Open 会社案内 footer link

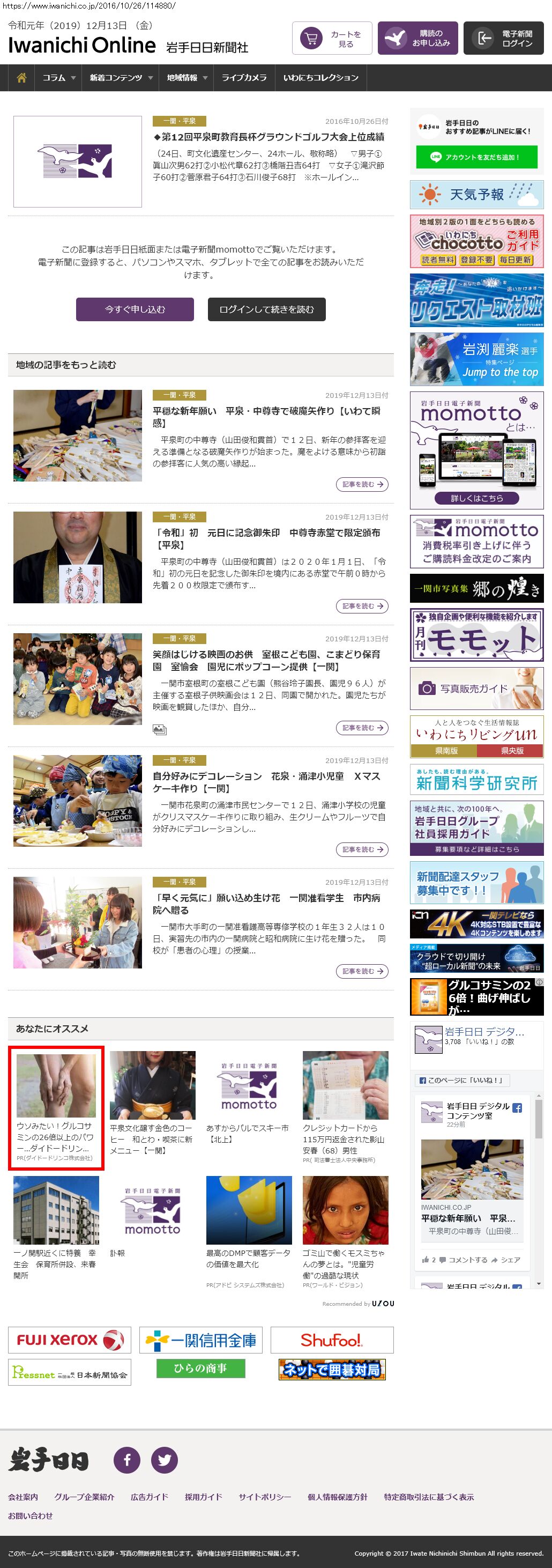[x=23, y=1497]
